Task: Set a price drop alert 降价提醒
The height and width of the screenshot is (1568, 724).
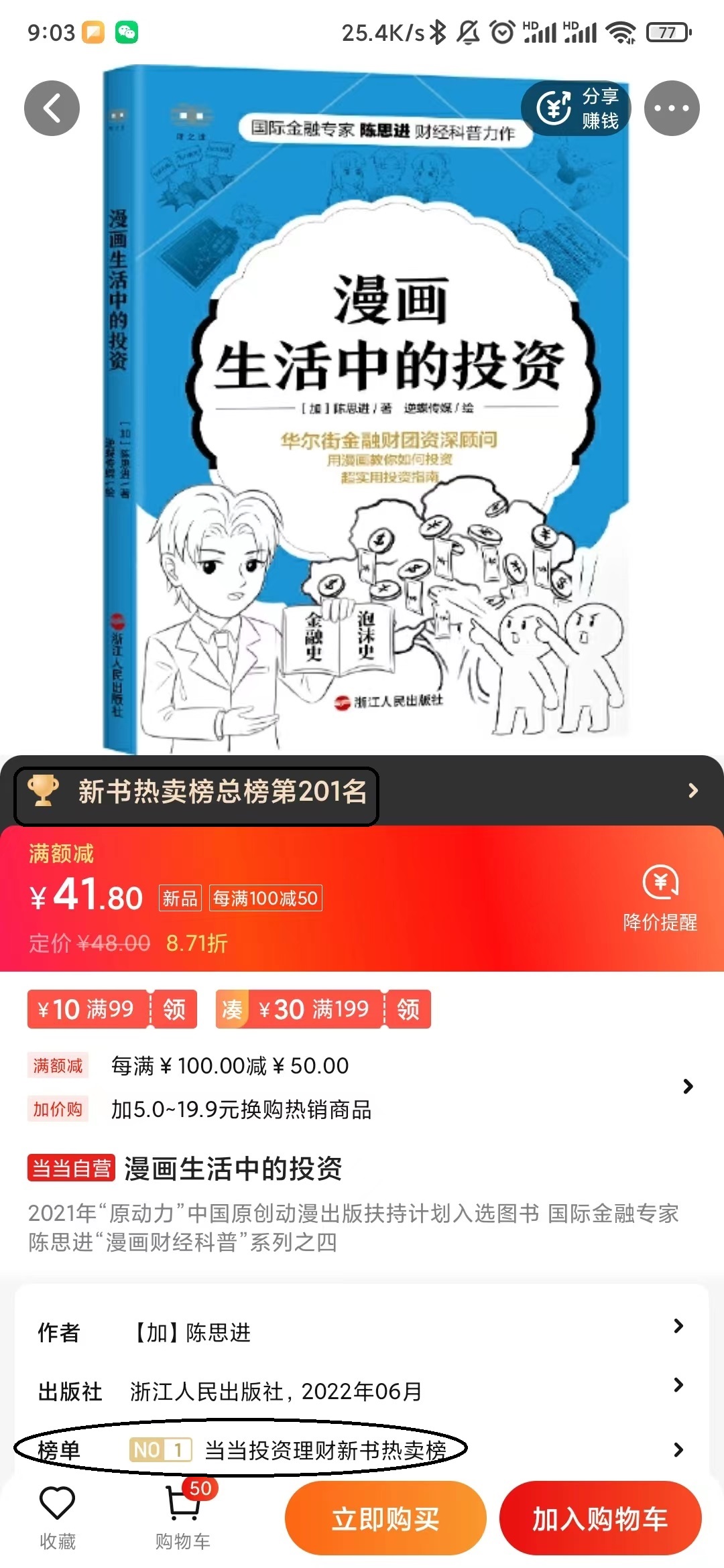Action: [x=660, y=899]
